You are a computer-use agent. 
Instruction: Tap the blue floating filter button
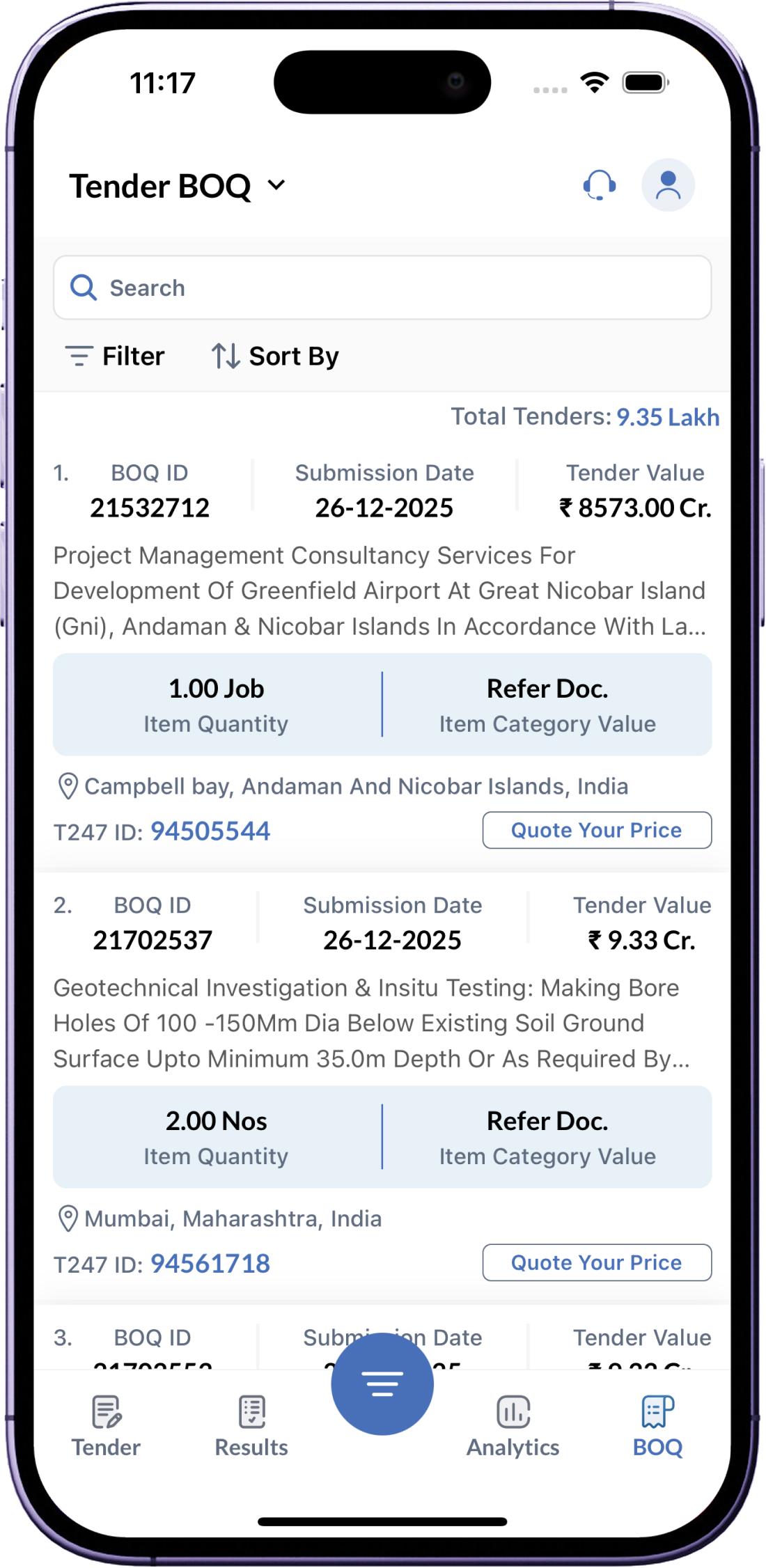pyautogui.click(x=382, y=1383)
